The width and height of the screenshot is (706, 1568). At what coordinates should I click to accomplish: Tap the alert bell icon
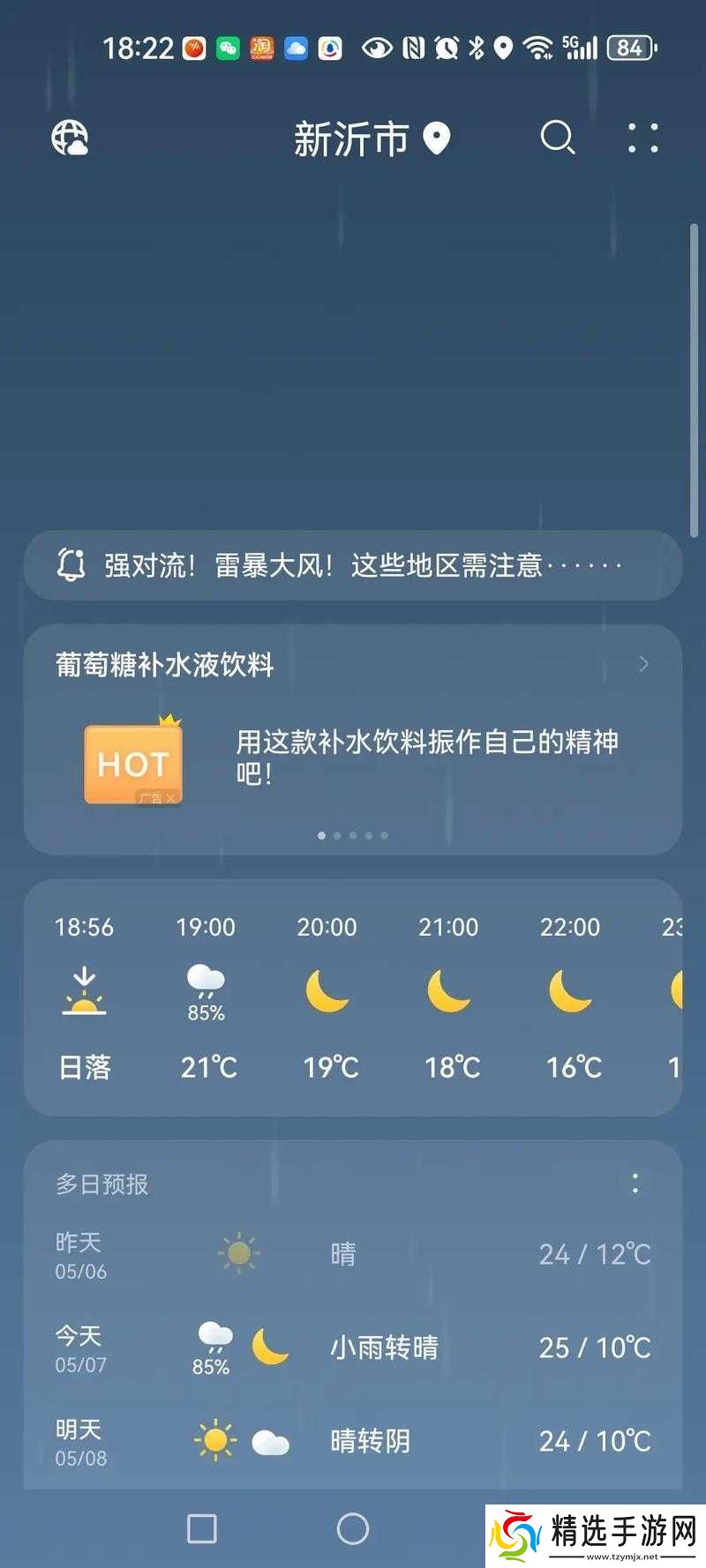click(71, 564)
